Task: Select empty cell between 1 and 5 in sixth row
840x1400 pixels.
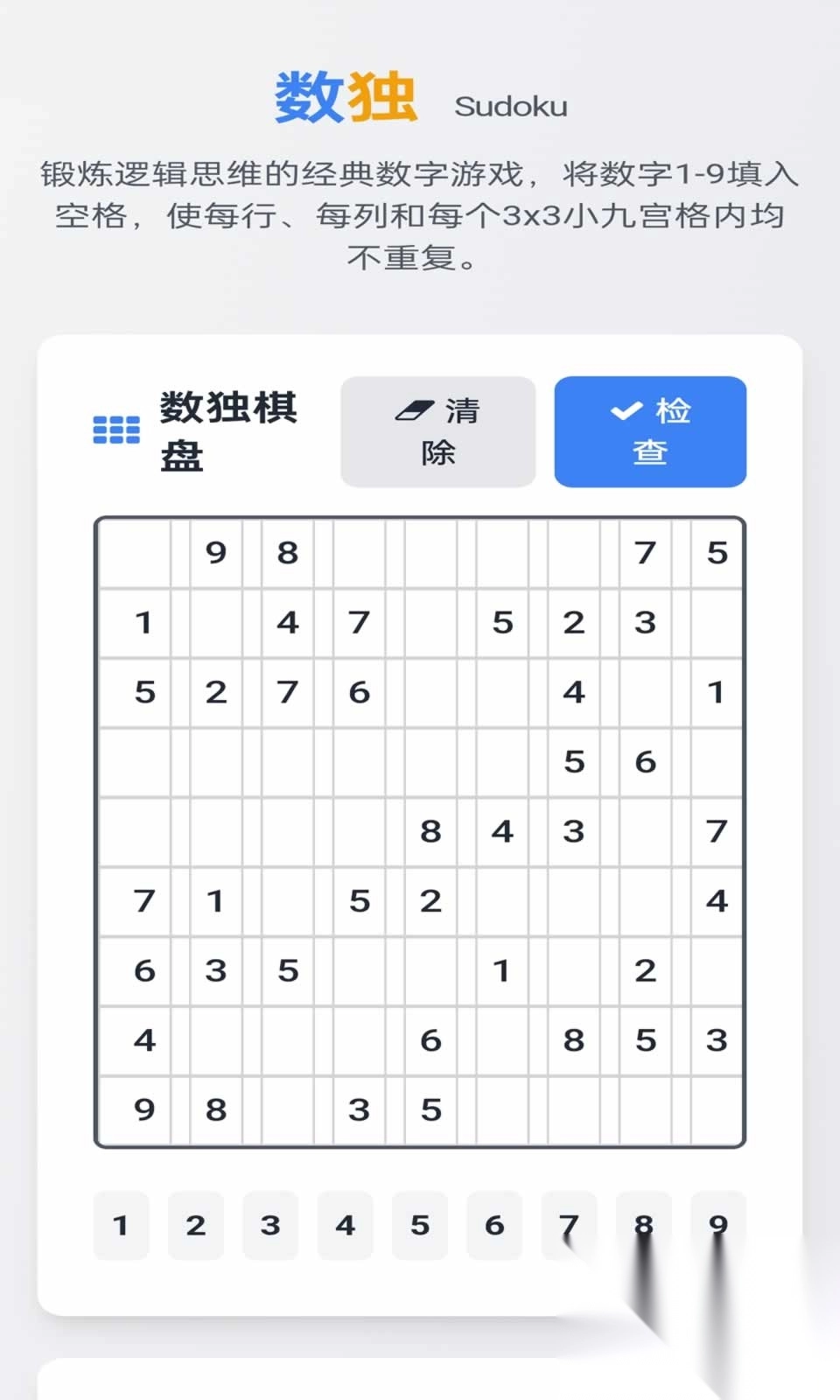Action: click(288, 901)
